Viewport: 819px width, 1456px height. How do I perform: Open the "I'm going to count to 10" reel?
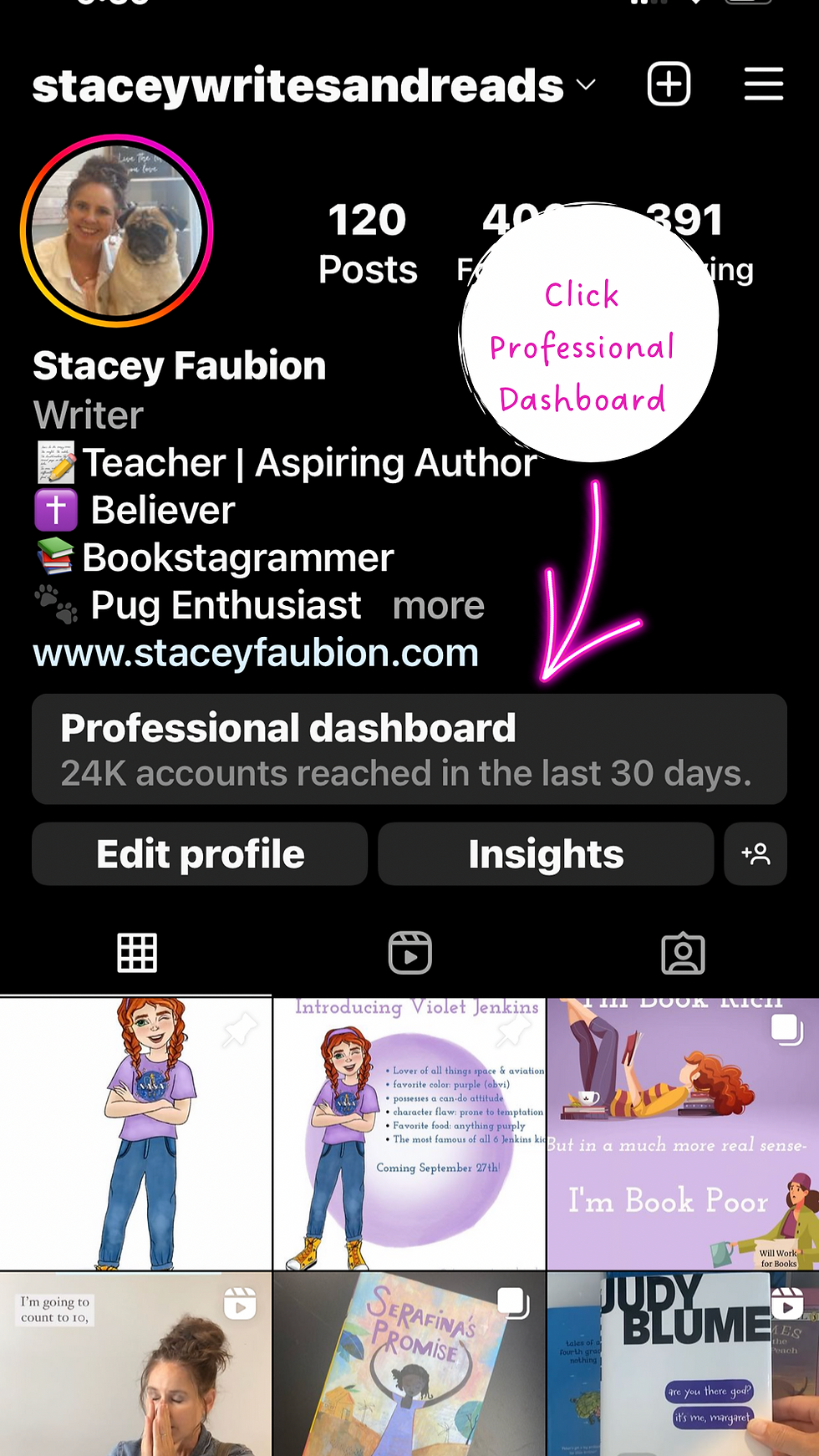point(136,1365)
